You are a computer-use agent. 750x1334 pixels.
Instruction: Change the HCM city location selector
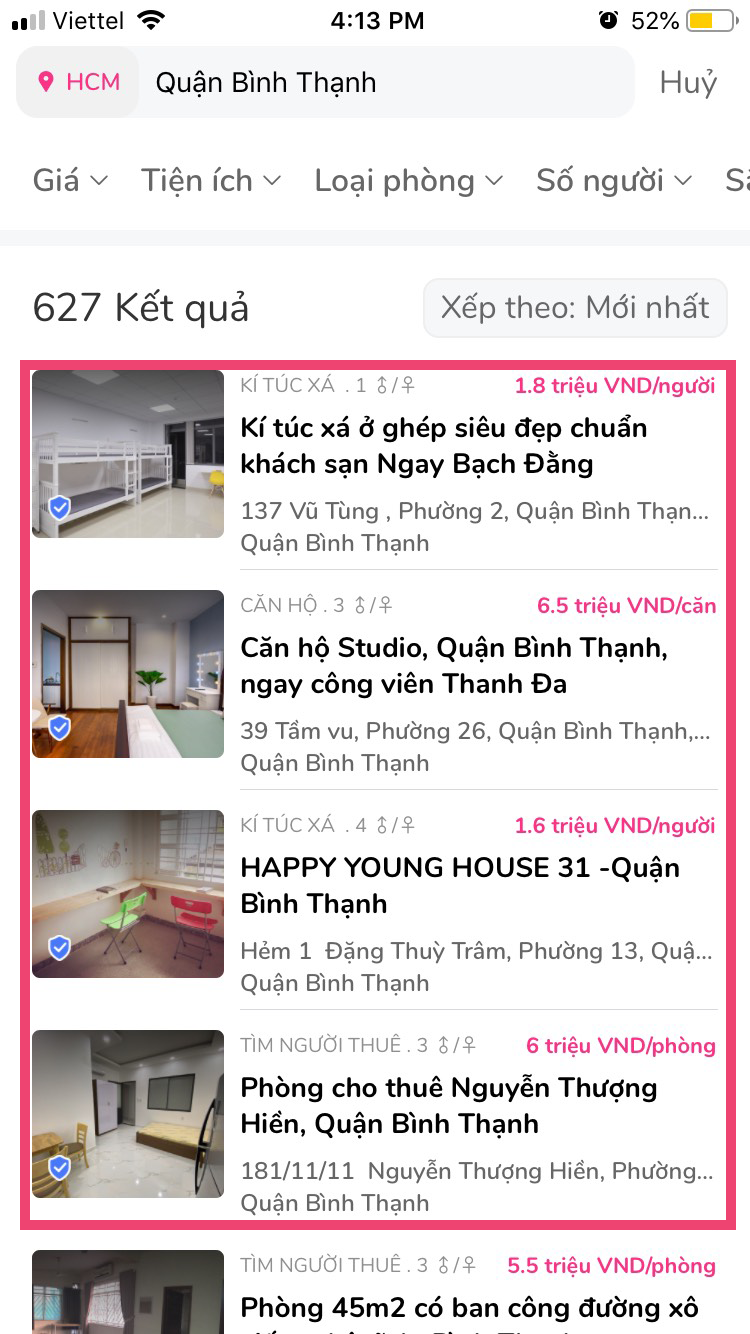coord(79,82)
